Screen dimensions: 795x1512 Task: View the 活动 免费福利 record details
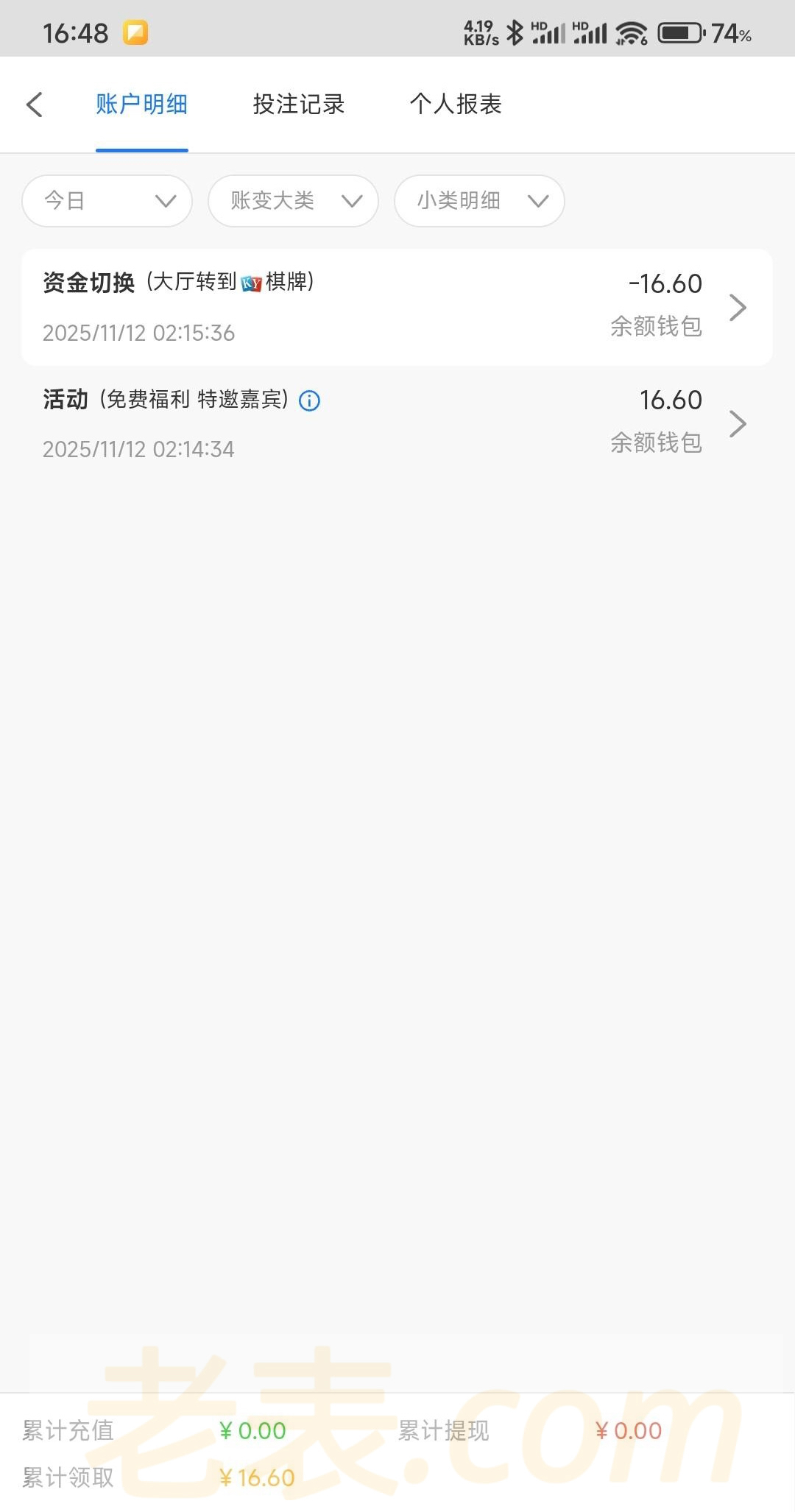pyautogui.click(x=397, y=423)
